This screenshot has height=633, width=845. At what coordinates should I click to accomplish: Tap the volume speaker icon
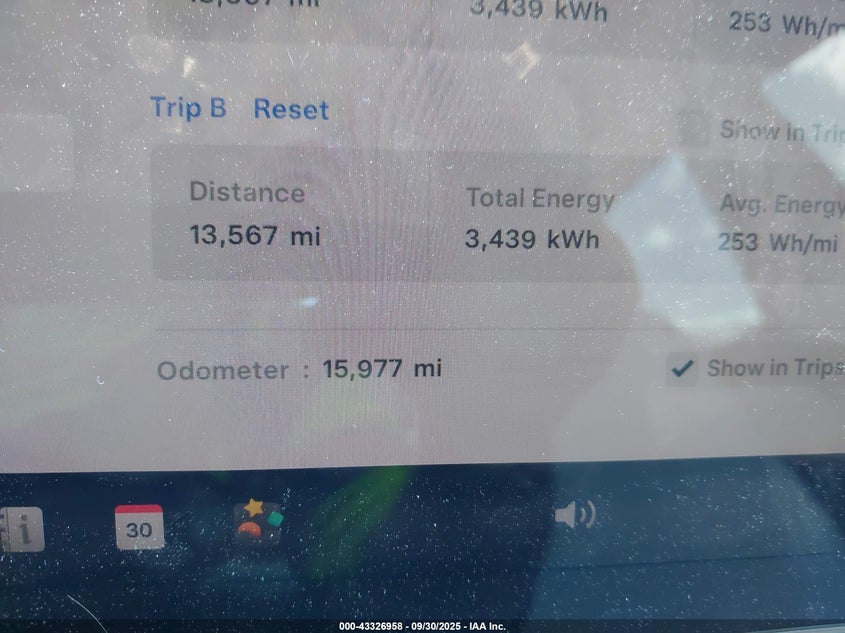[574, 515]
